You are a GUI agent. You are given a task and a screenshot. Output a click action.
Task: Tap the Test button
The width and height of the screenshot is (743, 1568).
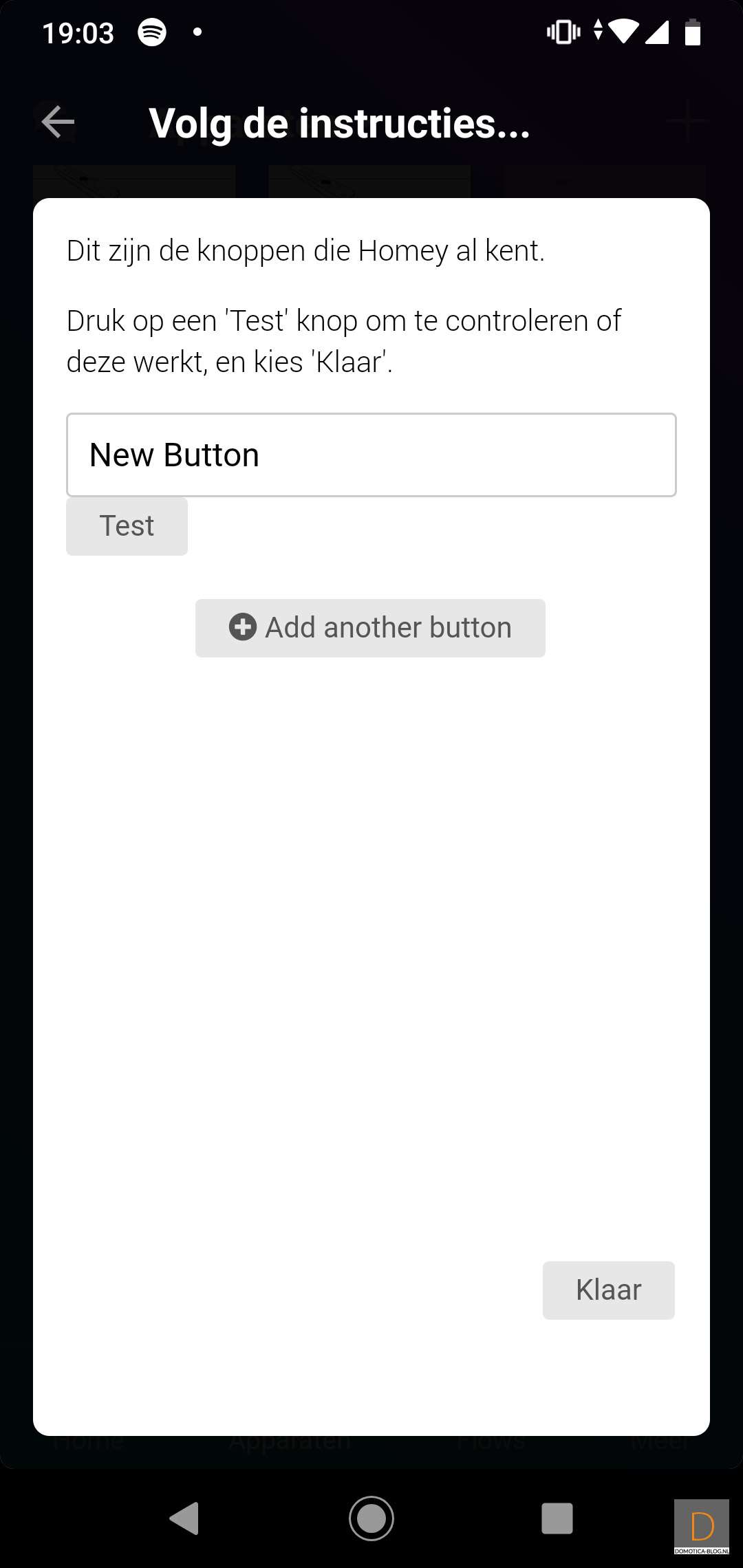pos(127,526)
